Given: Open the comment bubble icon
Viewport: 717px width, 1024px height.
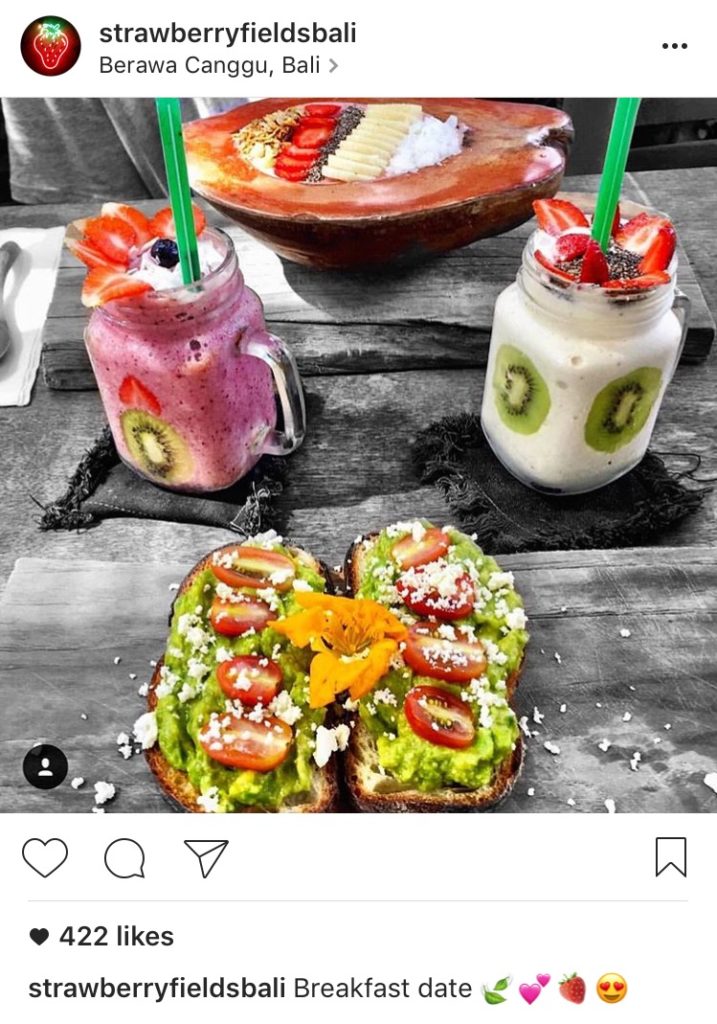Looking at the screenshot, I should (x=125, y=858).
